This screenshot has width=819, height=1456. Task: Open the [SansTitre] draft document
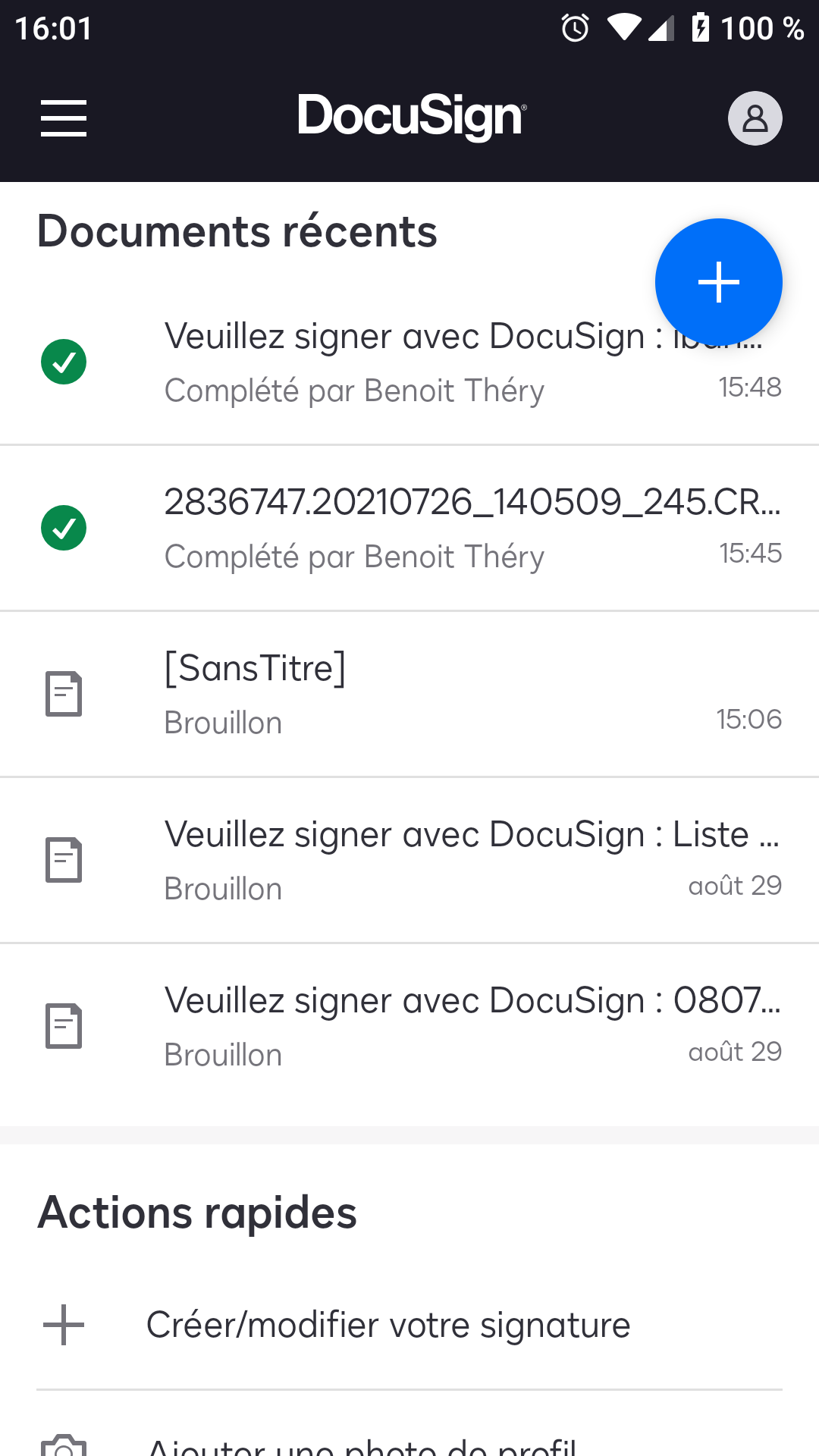click(x=409, y=693)
